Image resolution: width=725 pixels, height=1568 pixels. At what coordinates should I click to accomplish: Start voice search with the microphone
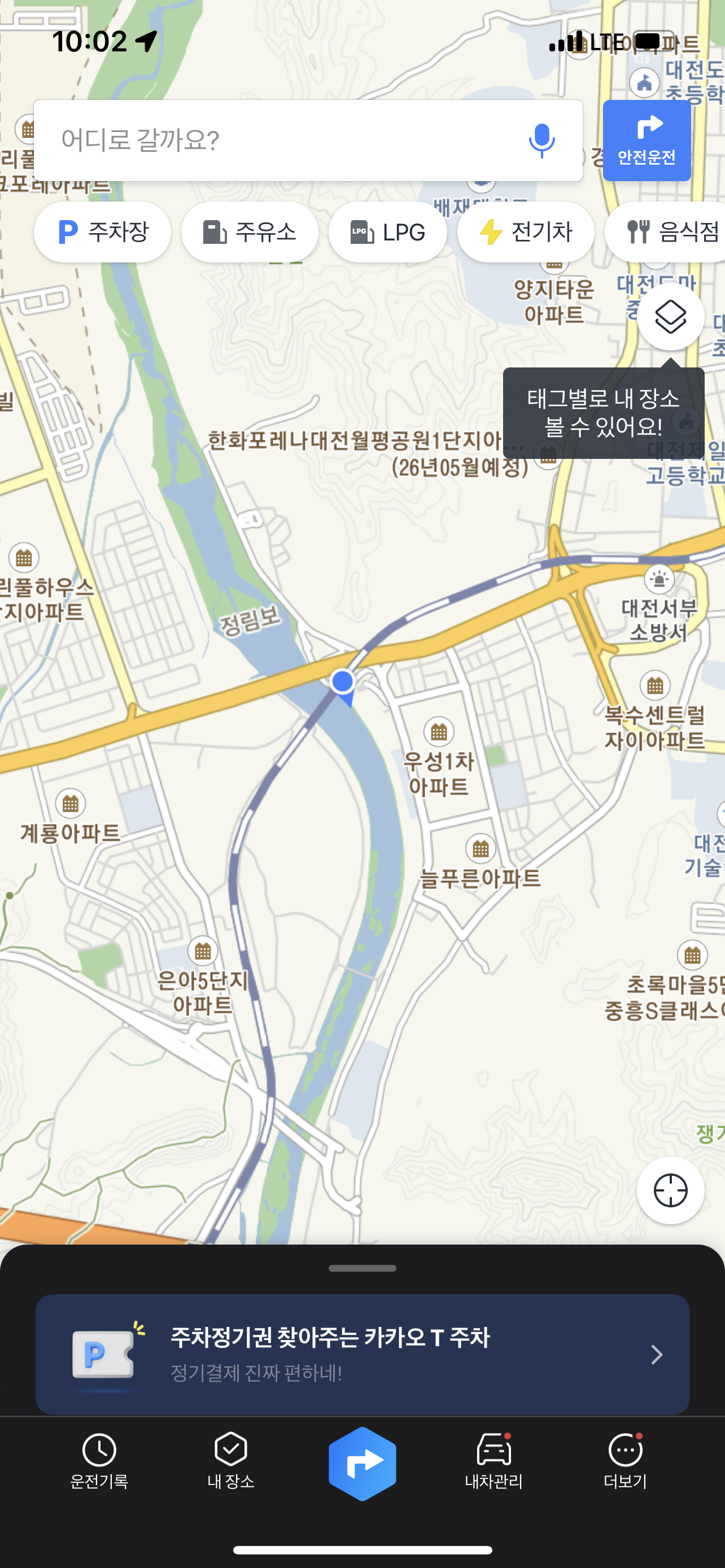tap(541, 141)
